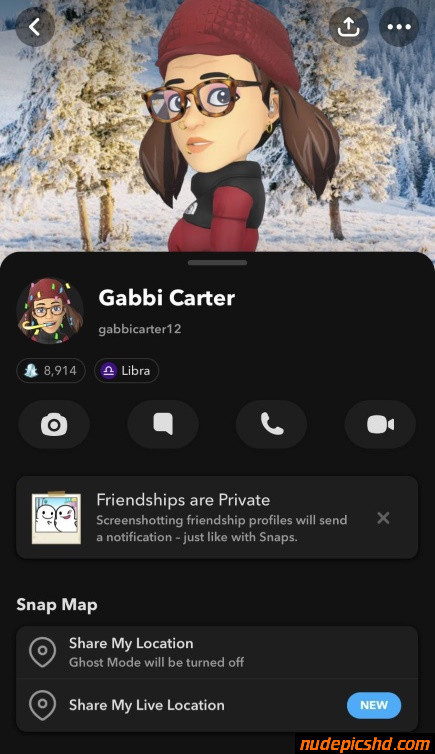Tap the 8,914 Snap score chip

(x=51, y=371)
